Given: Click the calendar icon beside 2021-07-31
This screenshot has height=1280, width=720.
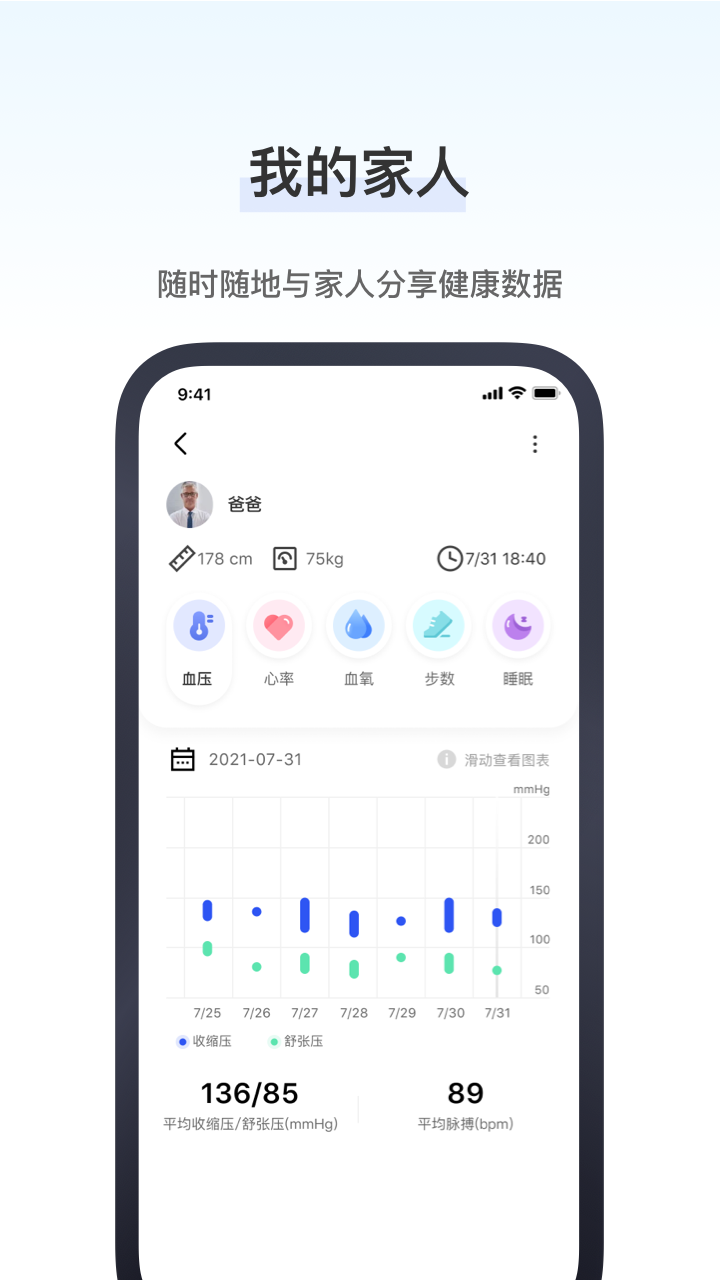Looking at the screenshot, I should 182,759.
